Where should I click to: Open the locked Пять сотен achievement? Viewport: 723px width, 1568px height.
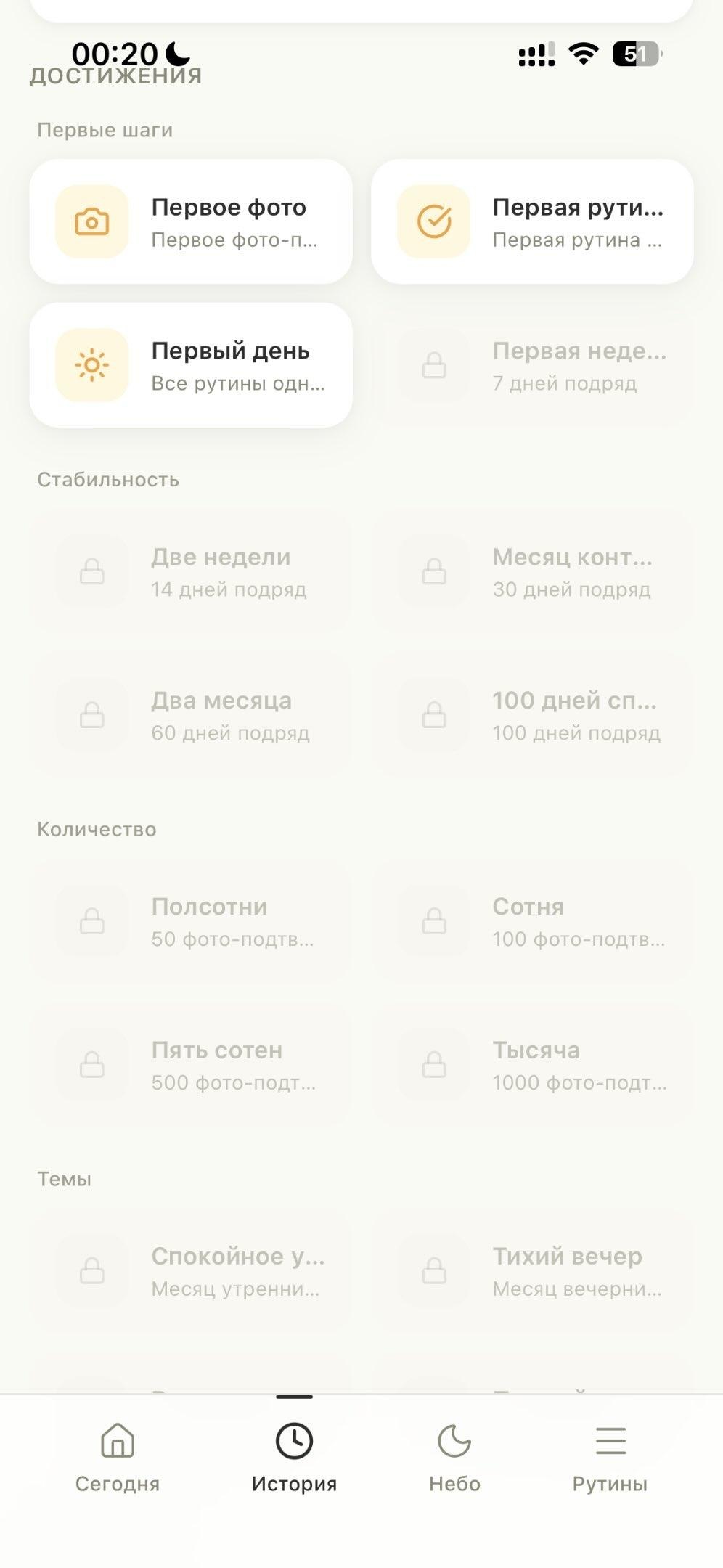pos(191,1065)
